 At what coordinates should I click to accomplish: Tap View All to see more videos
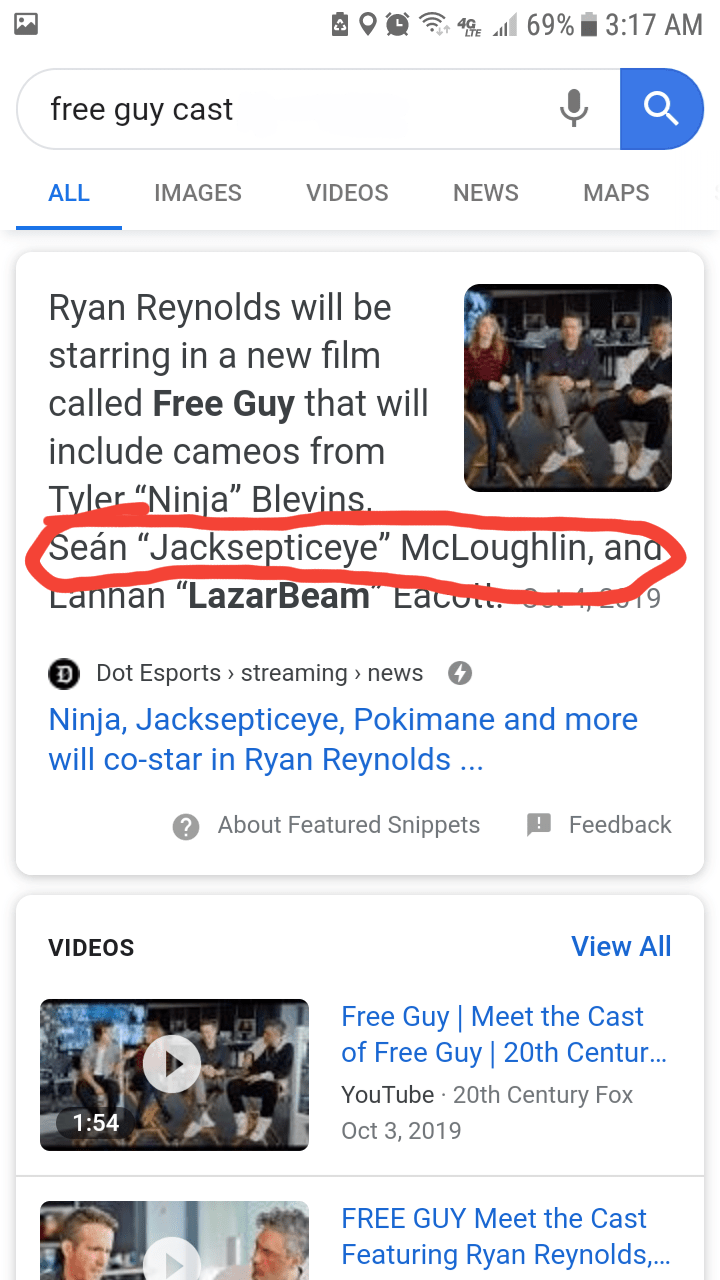(x=621, y=946)
